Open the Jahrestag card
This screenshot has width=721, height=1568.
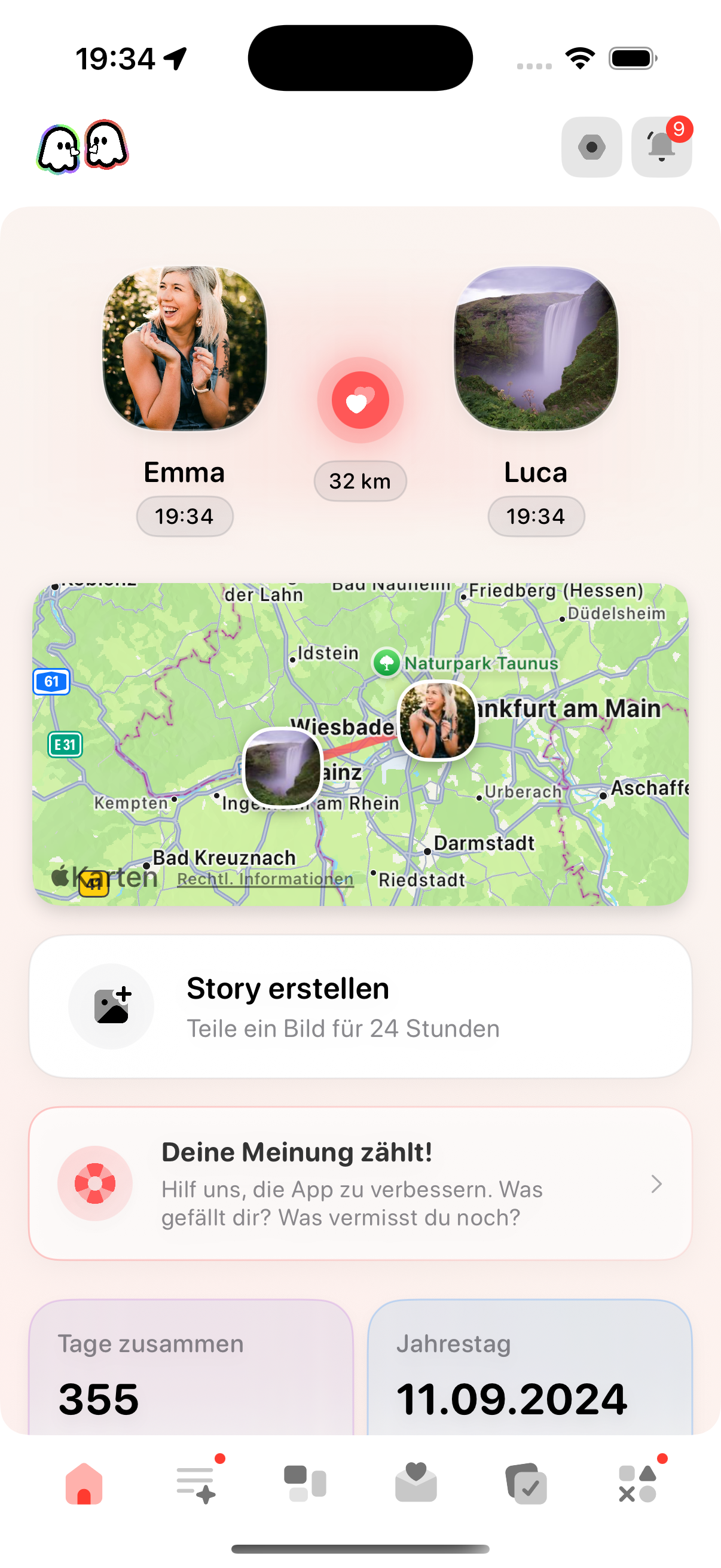(529, 1369)
